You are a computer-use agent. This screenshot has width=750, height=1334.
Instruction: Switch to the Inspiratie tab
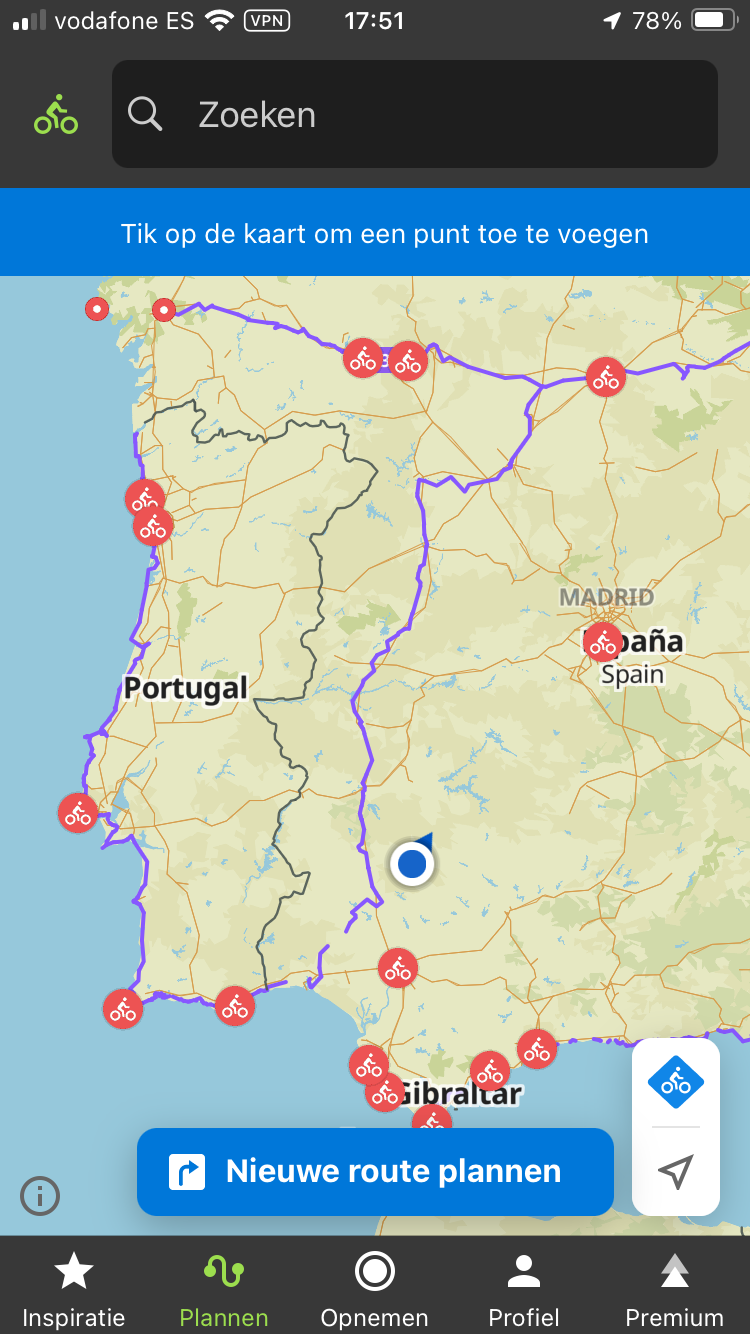coord(74,1288)
